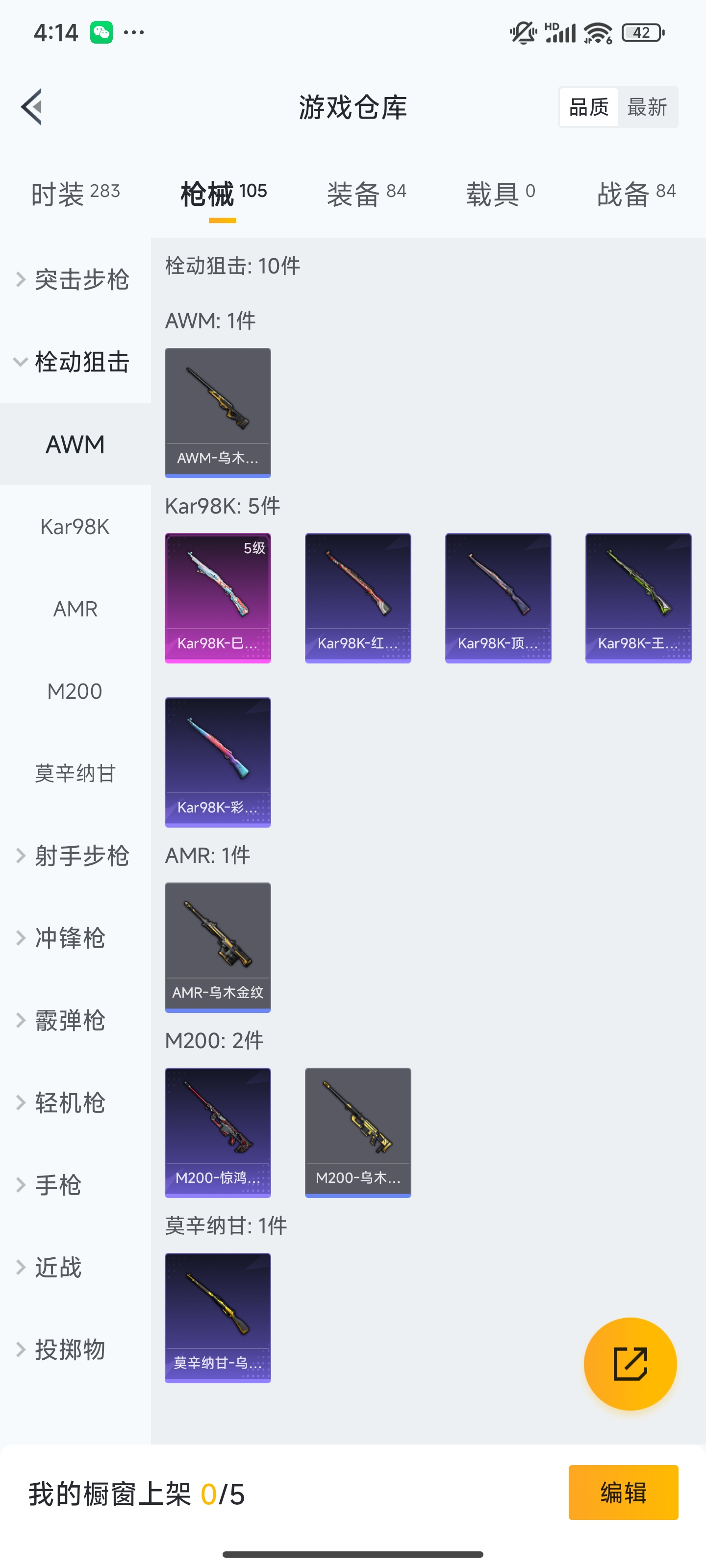The height and width of the screenshot is (1568, 706).
Task: Select the AMR-乌木金纹 weapon icon
Action: pos(218,947)
